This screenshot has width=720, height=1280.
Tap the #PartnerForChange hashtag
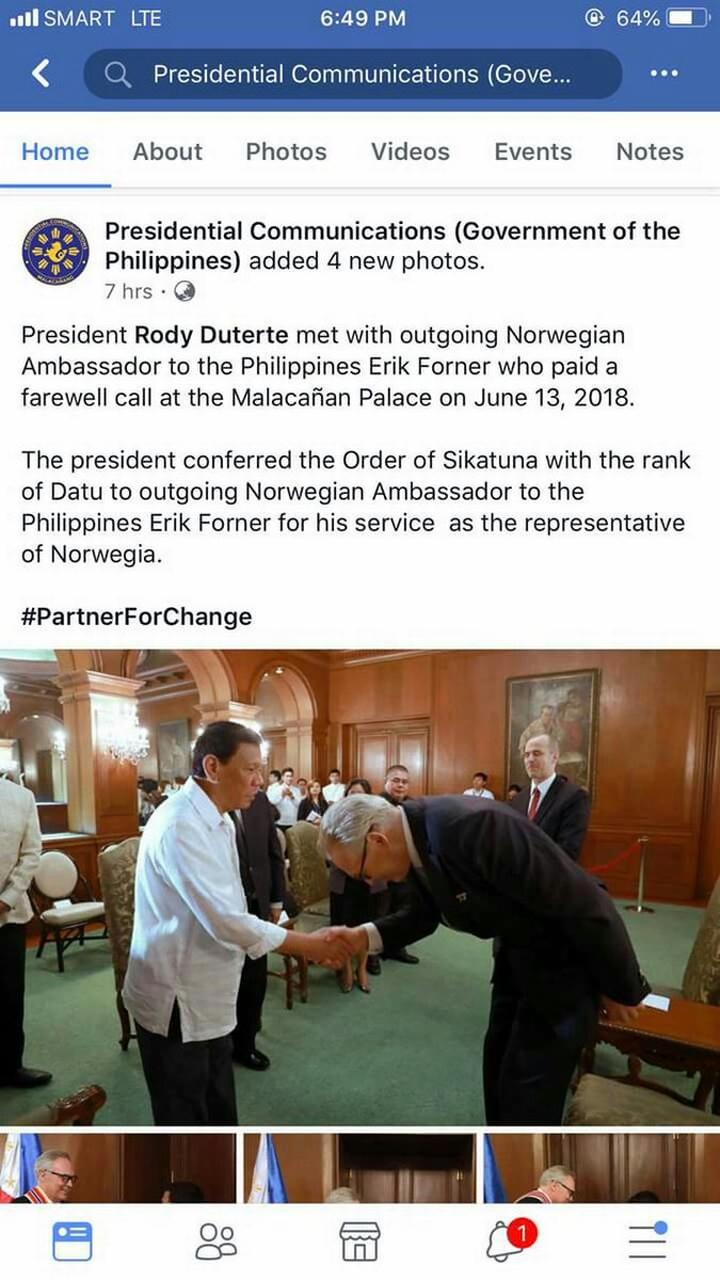coord(136,616)
